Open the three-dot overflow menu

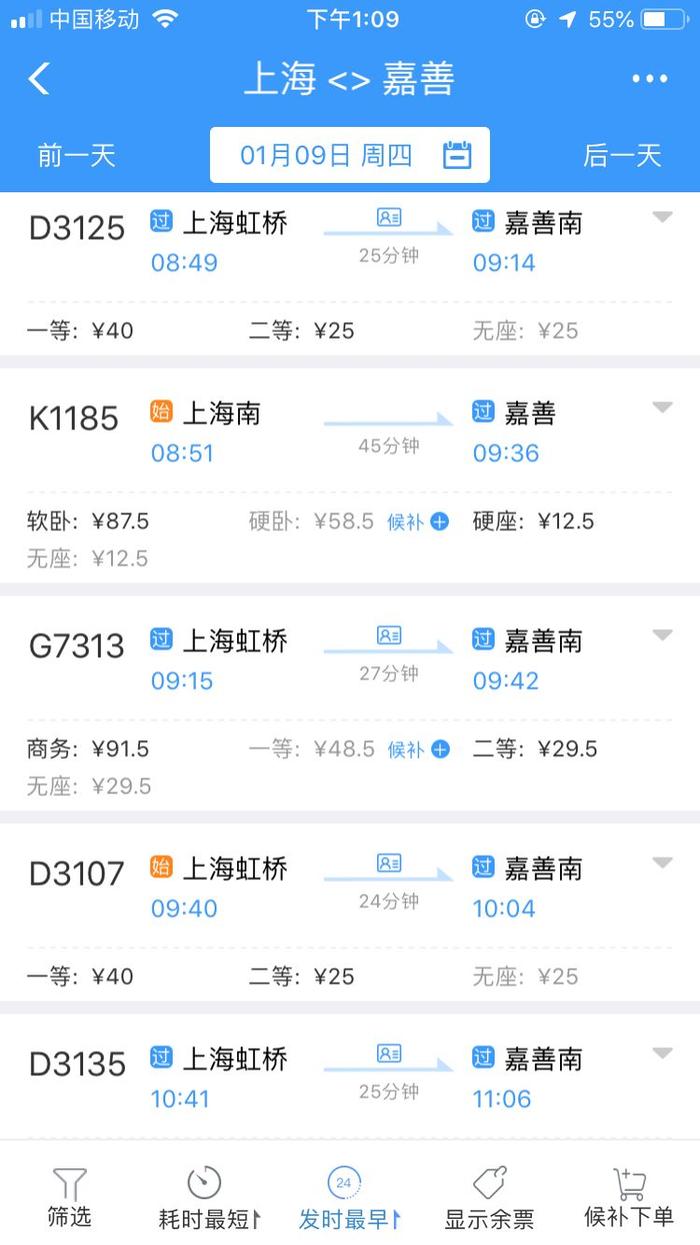[649, 79]
